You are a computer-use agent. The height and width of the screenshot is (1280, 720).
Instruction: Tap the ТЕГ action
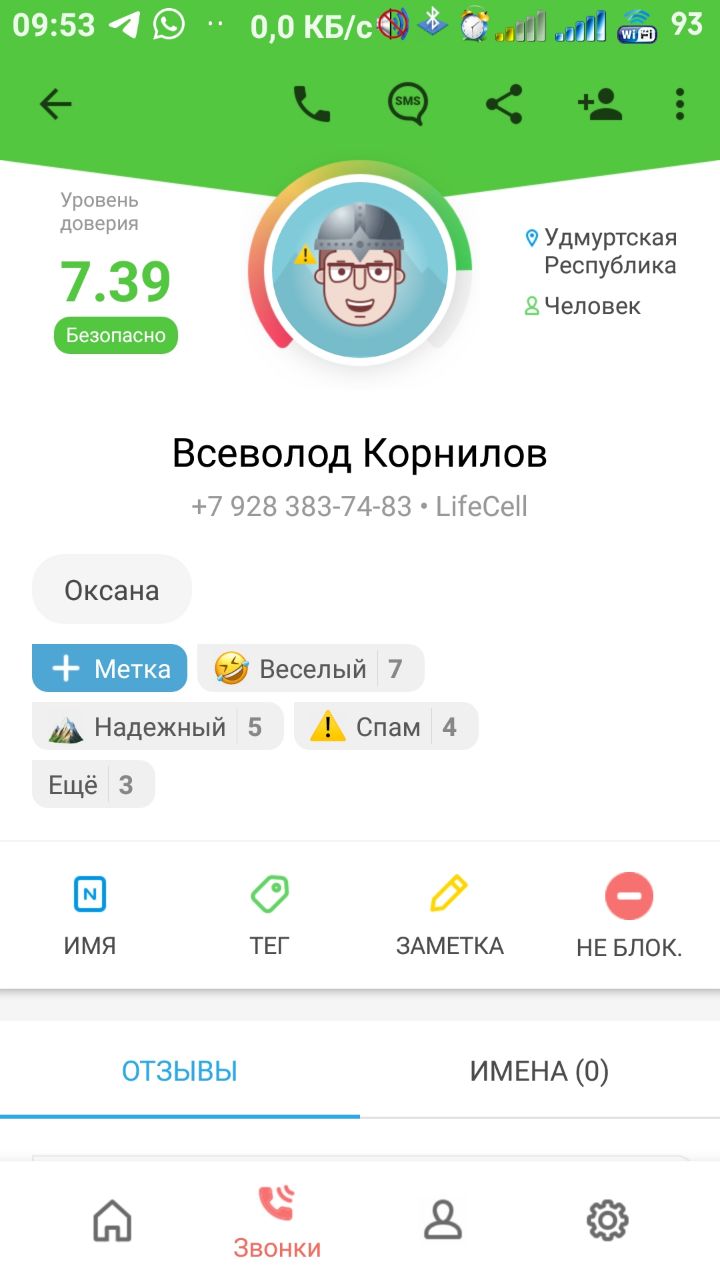click(x=270, y=915)
